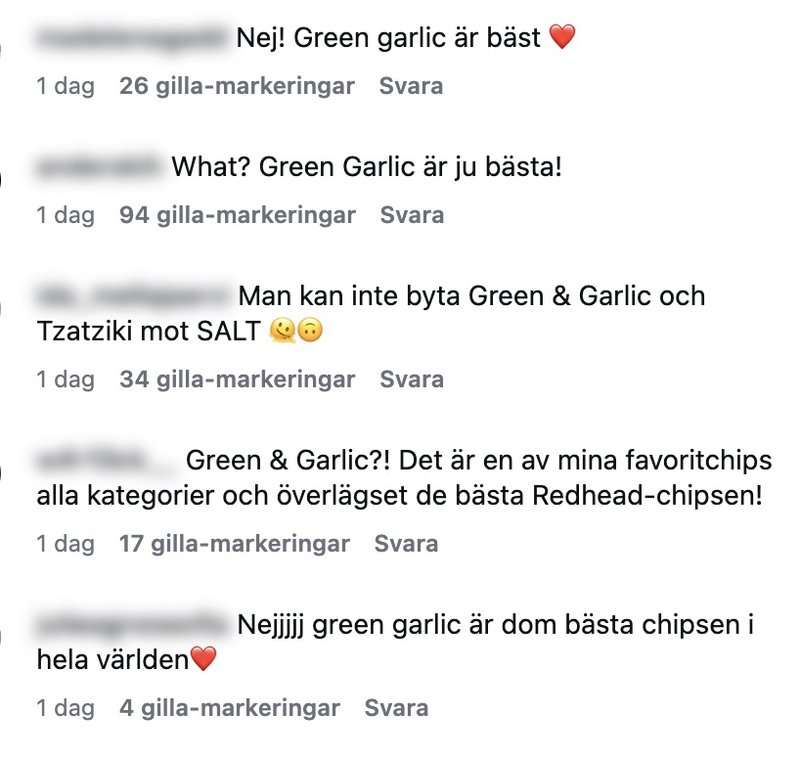Screen dimensions: 800x758
Task: Open the 17 gilla-markeringar list
Action: click(234, 544)
